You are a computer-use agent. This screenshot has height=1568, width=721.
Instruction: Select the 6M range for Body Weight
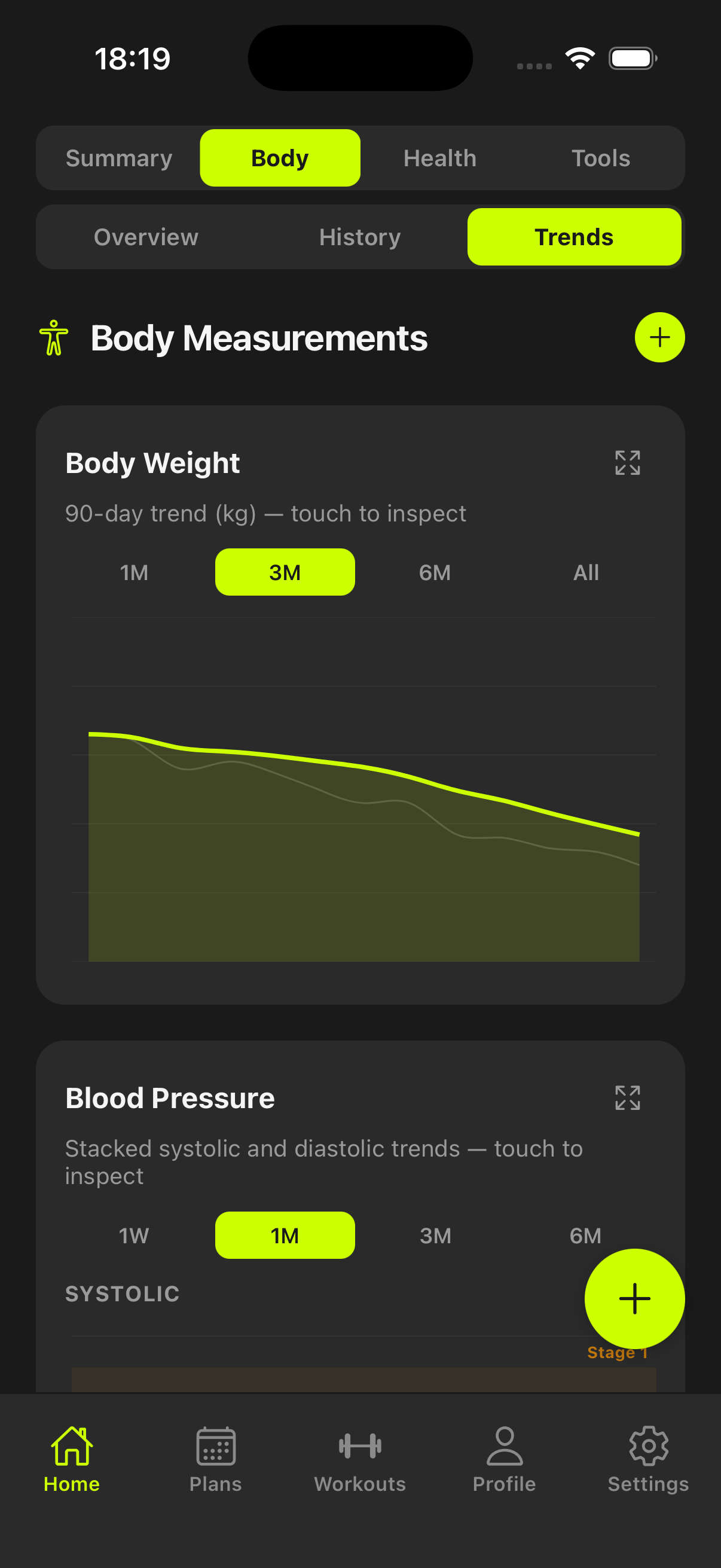tap(434, 572)
